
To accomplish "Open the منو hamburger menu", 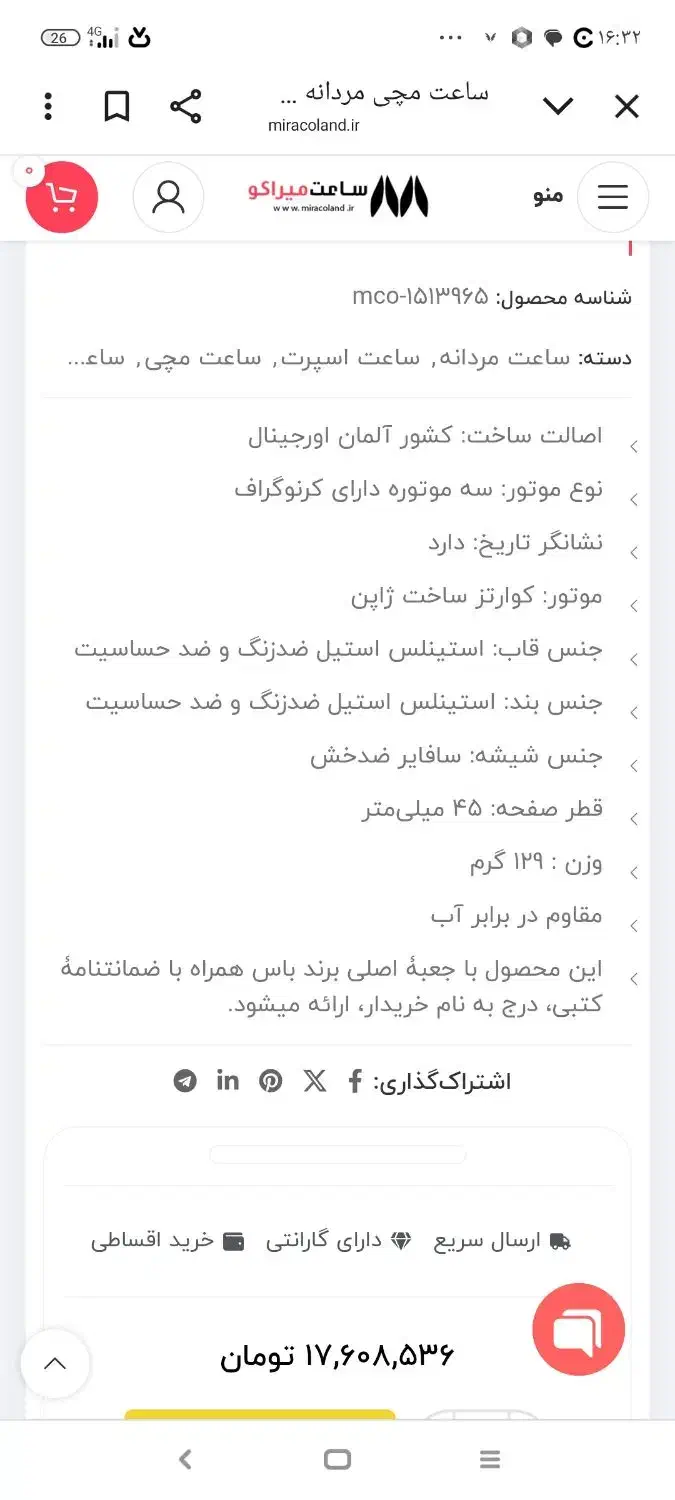I will (x=612, y=197).
